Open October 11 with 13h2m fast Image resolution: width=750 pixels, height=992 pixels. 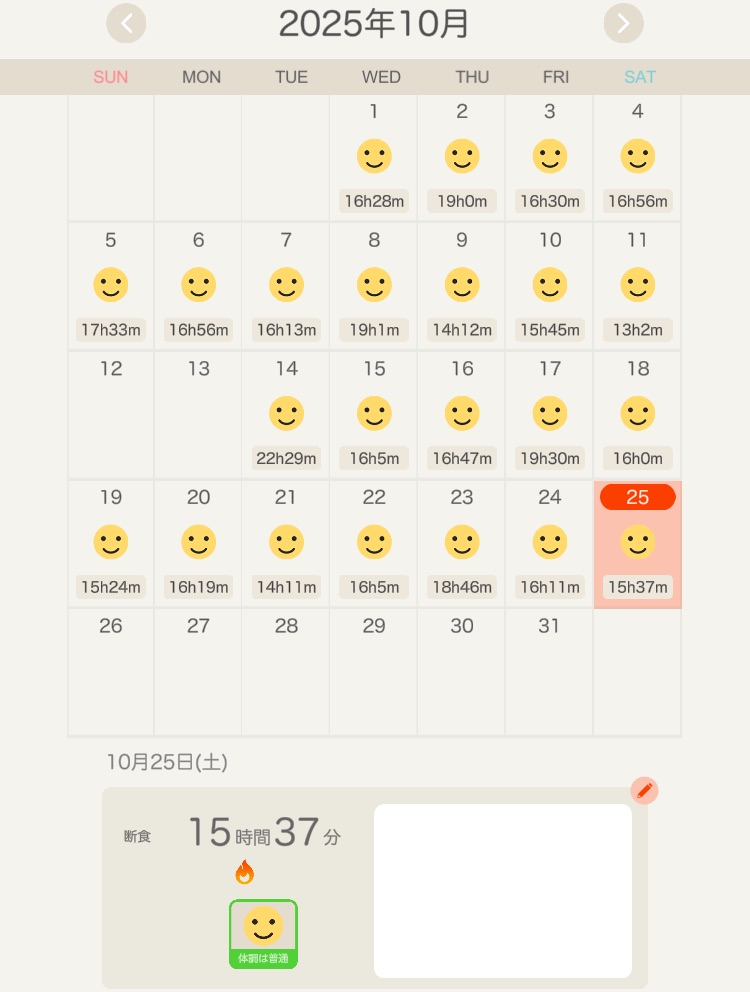[637, 286]
